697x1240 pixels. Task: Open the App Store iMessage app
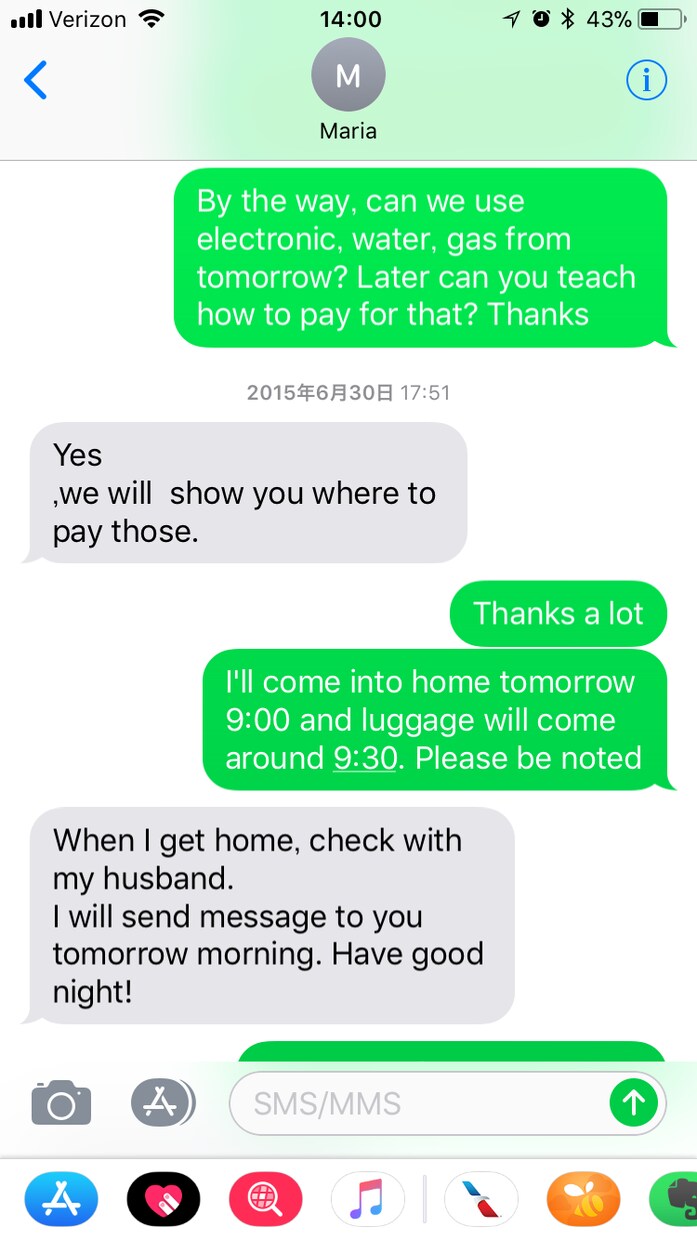61,1198
